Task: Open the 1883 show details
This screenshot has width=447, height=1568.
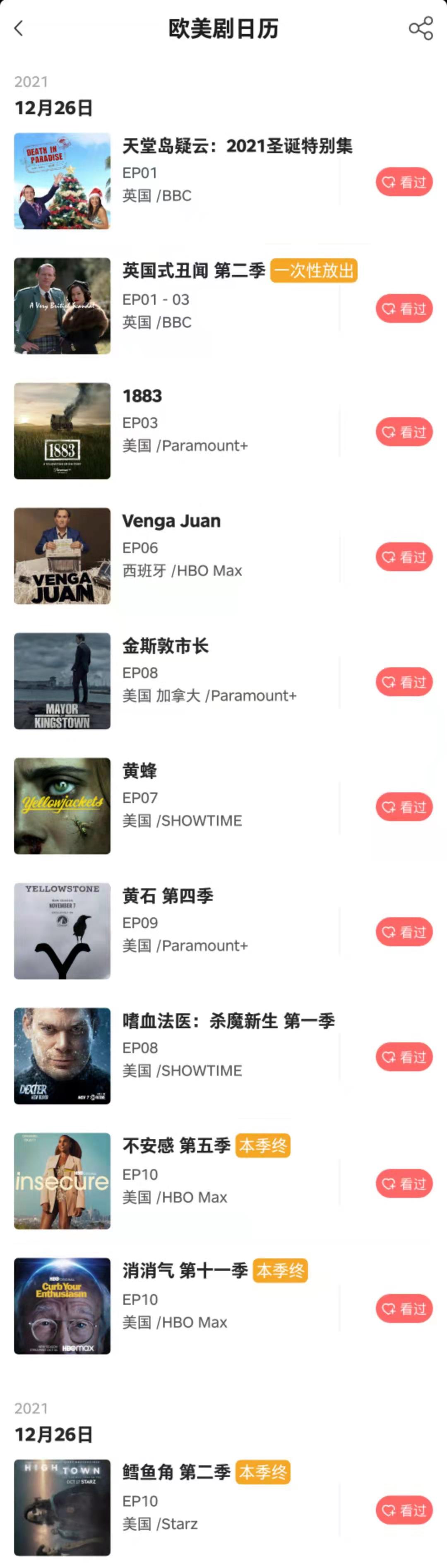Action: pos(142,396)
